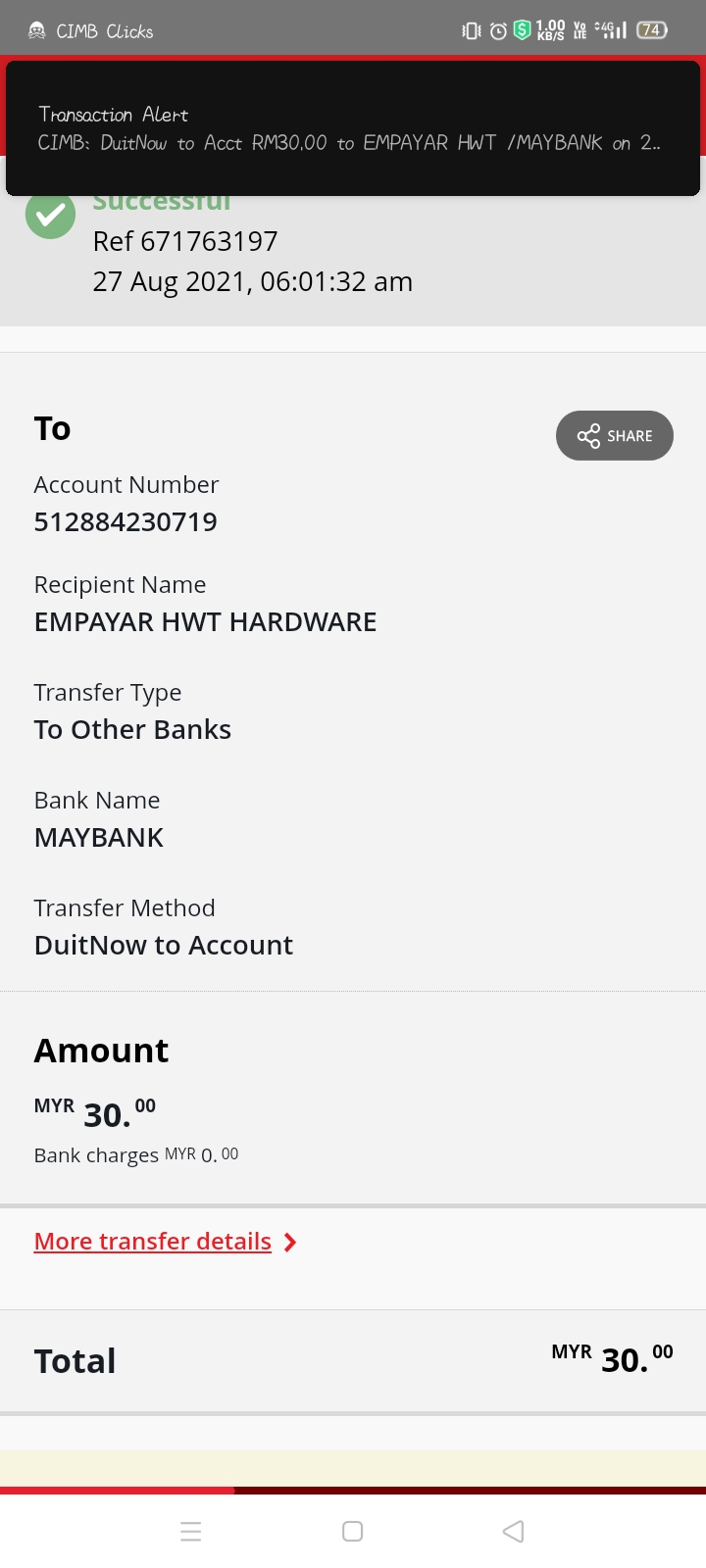Open the recent apps menu

(191, 1531)
